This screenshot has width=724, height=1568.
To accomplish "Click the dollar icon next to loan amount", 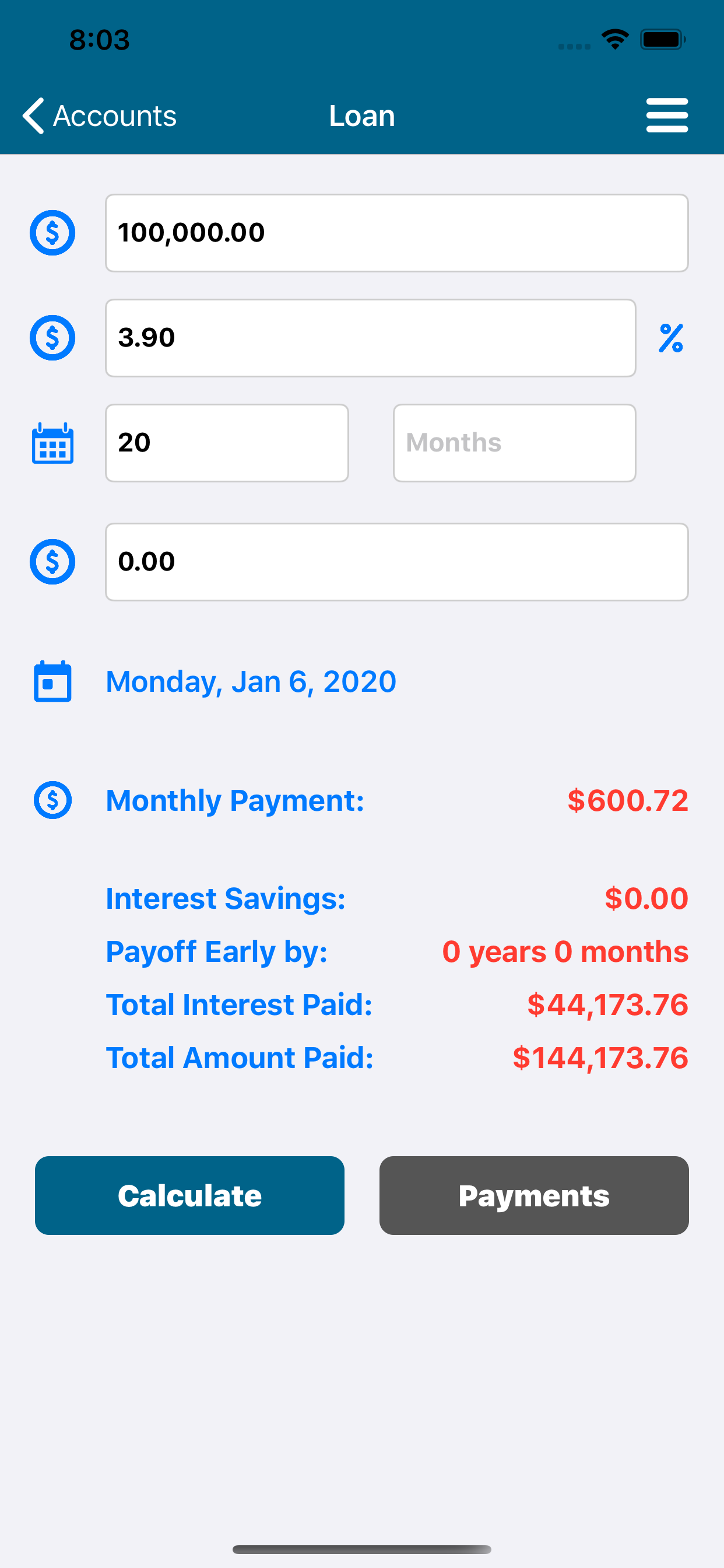I will pos(52,232).
